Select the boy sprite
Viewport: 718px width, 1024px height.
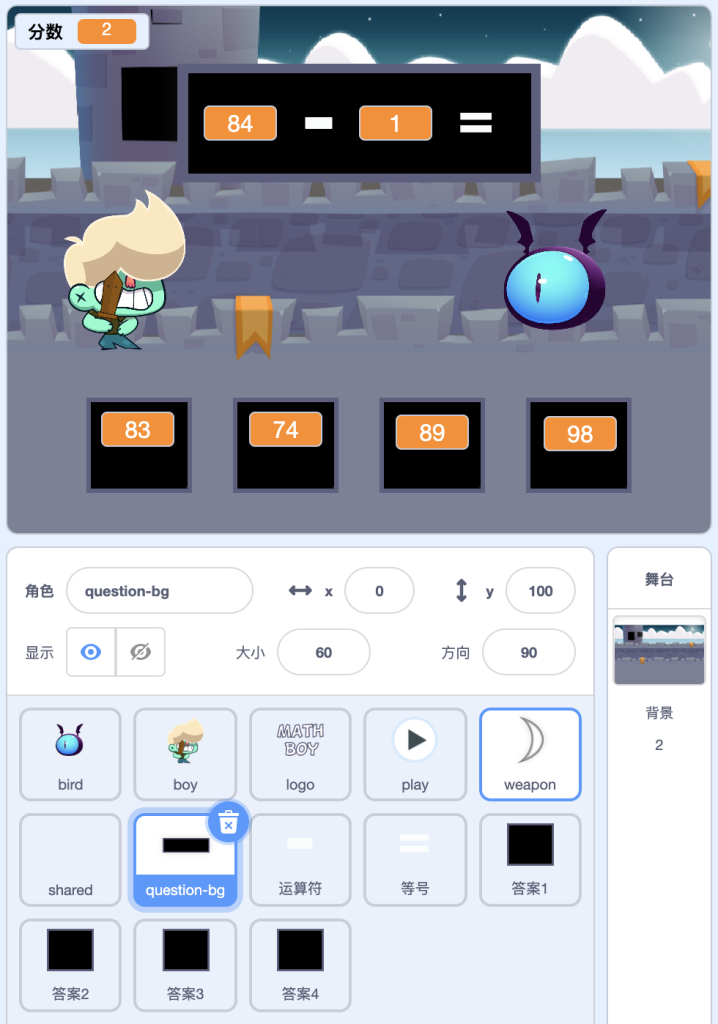pyautogui.click(x=185, y=755)
